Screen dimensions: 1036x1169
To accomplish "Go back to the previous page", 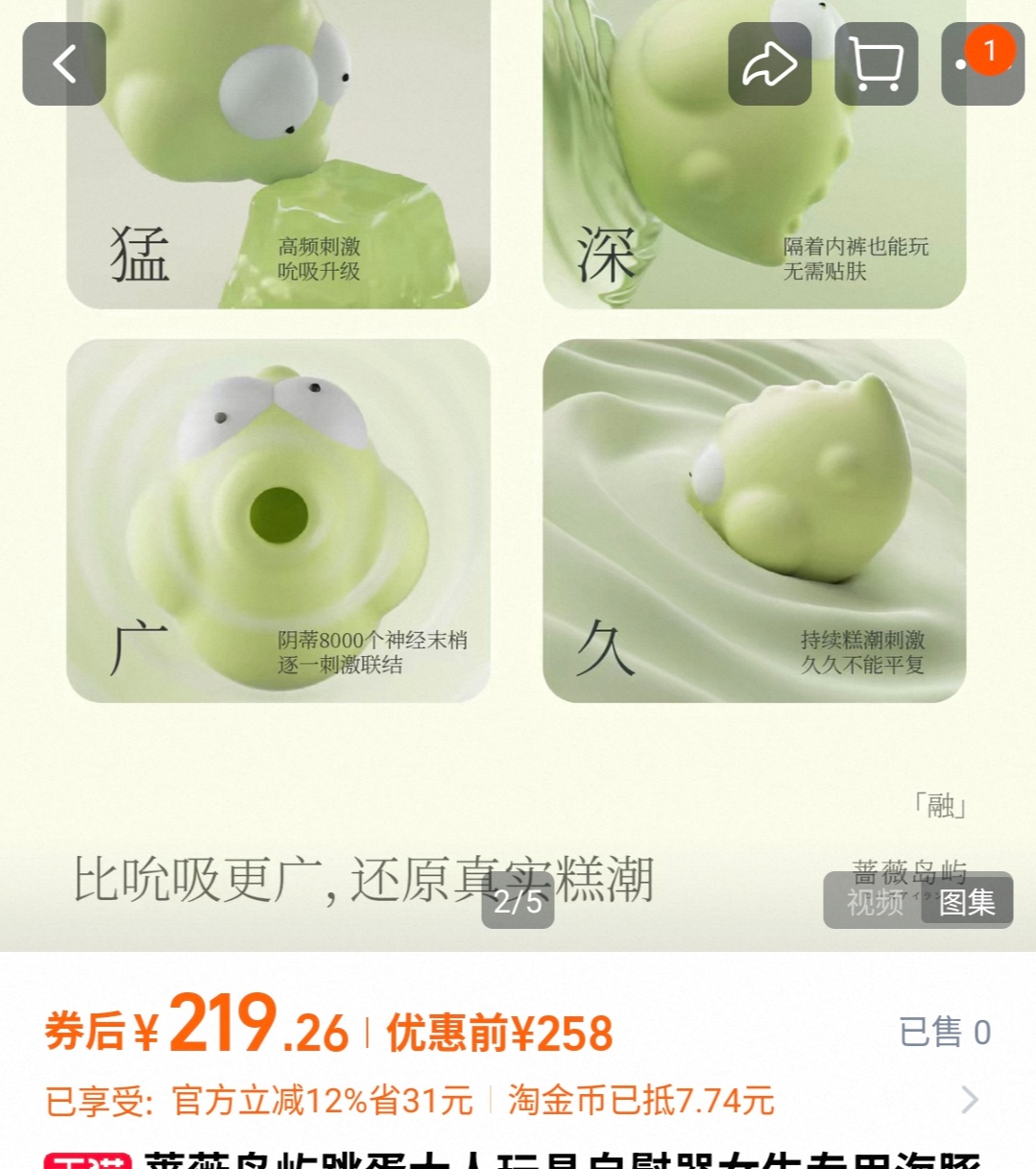I will 64,64.
